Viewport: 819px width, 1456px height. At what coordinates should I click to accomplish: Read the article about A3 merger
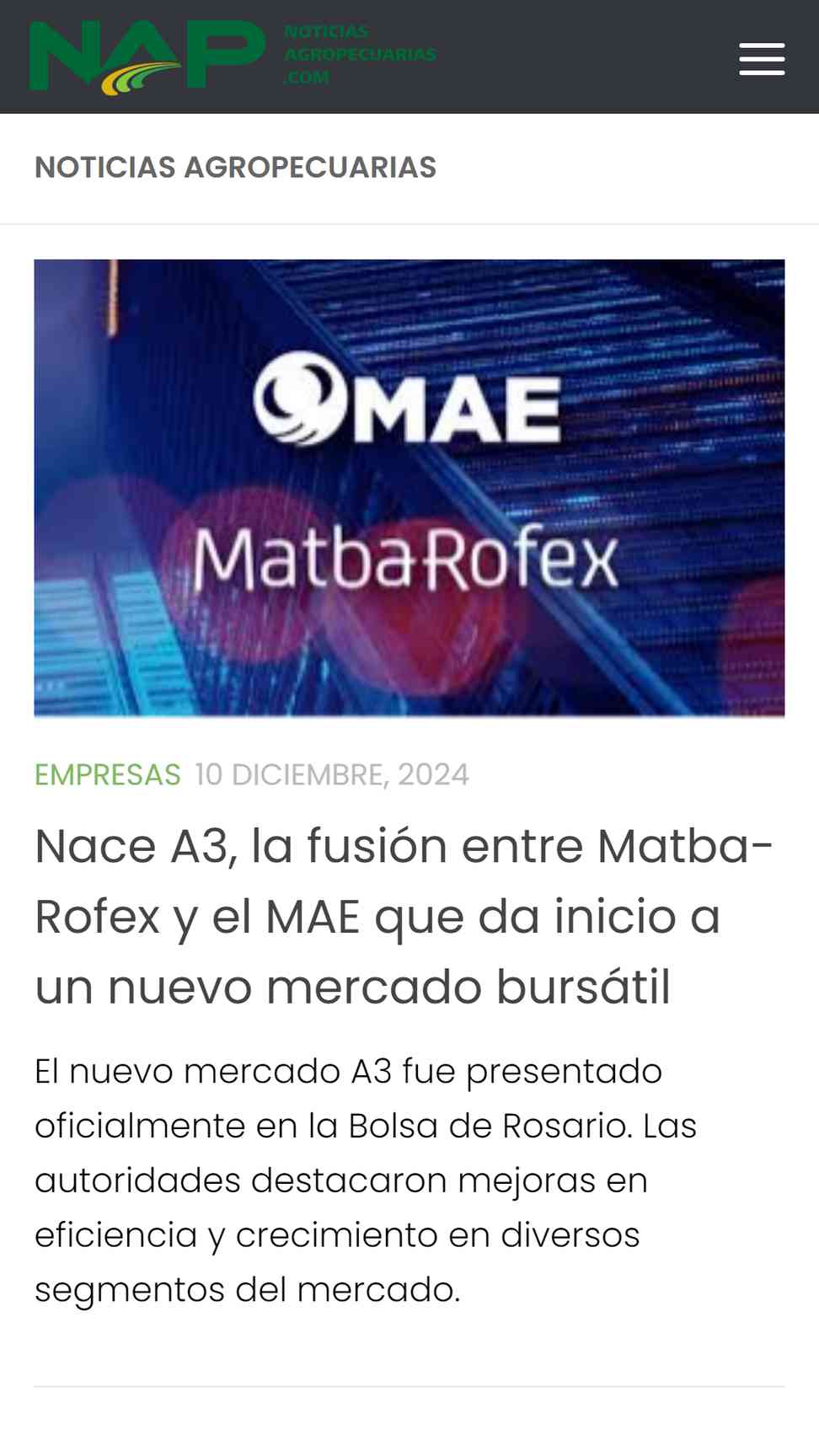(x=403, y=916)
